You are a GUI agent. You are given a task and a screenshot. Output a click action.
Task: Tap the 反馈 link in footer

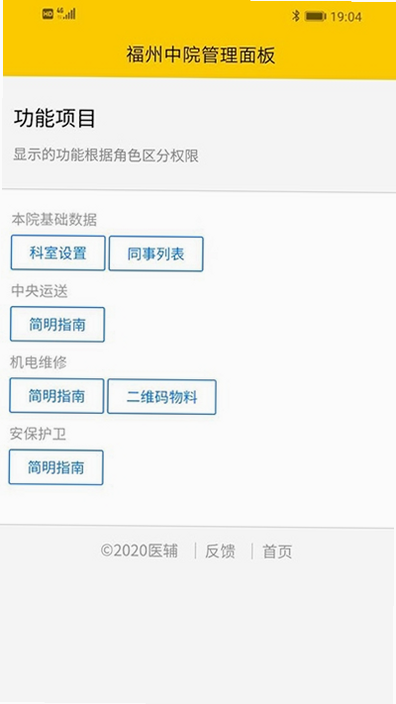pyautogui.click(x=220, y=551)
